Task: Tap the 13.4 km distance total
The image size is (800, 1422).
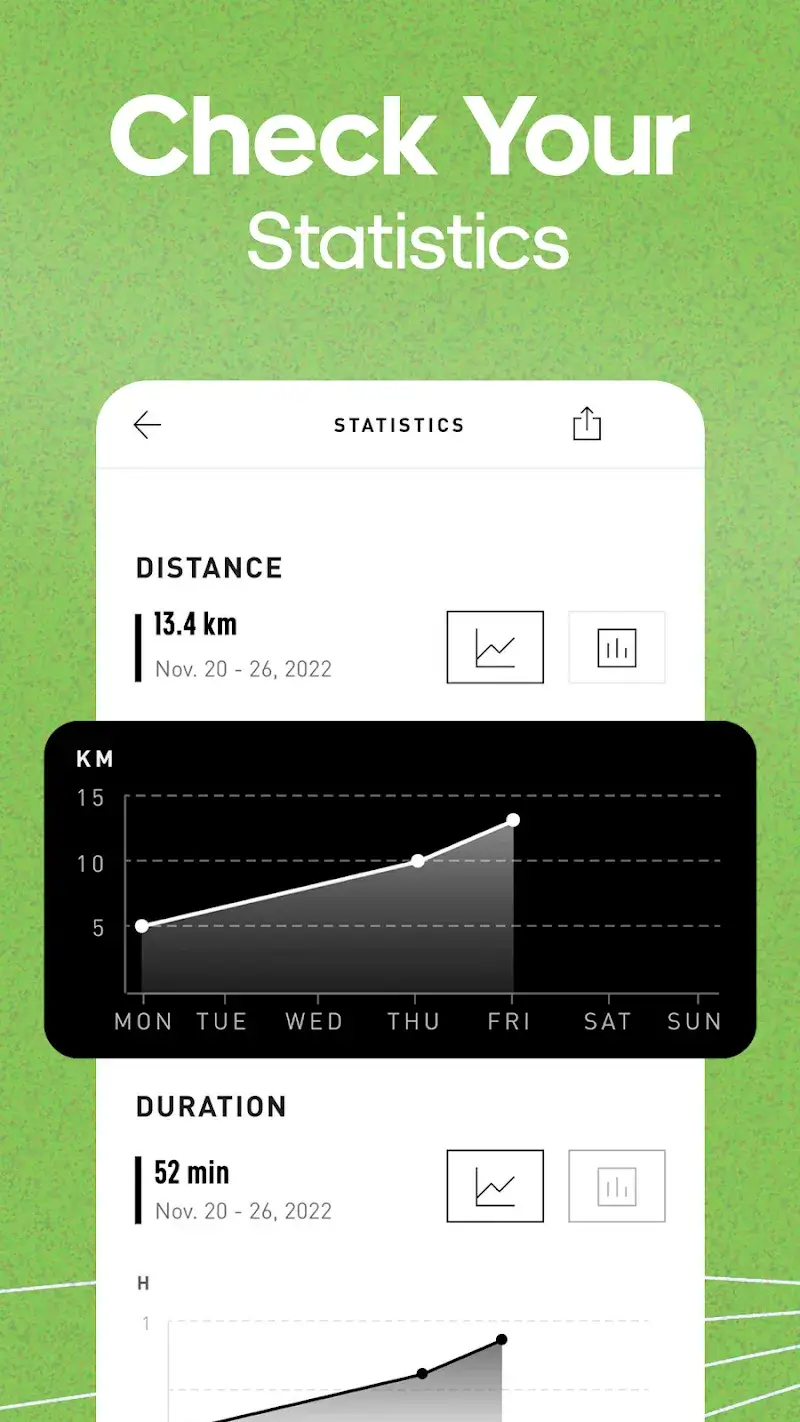Action: coord(193,623)
